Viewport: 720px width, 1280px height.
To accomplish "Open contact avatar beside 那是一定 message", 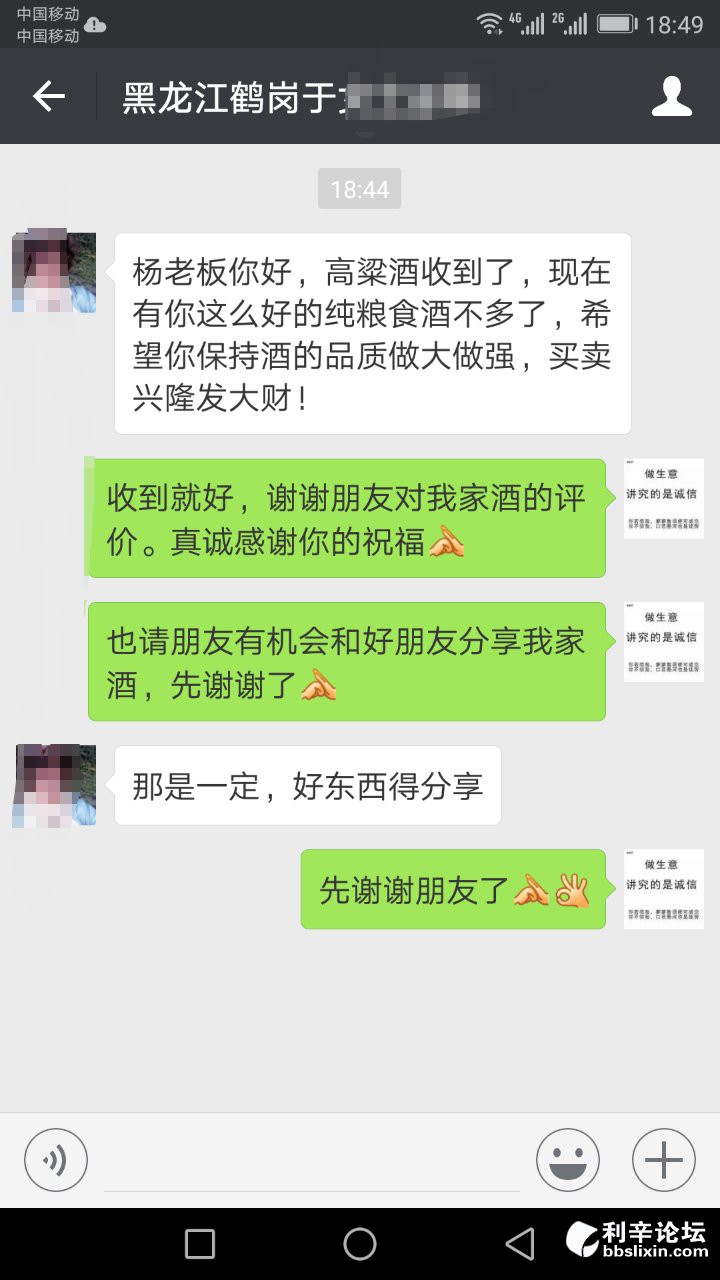I will [54, 785].
